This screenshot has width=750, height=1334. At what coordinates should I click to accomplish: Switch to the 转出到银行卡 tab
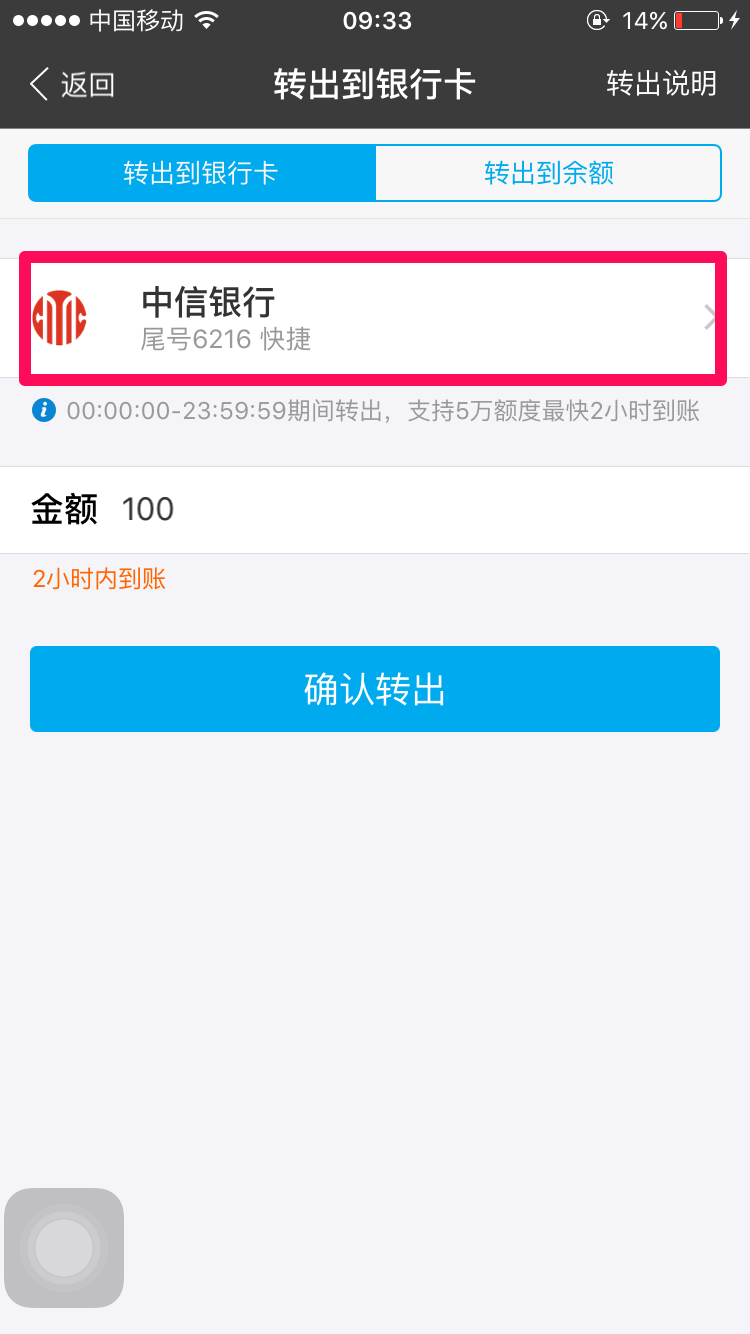click(201, 173)
